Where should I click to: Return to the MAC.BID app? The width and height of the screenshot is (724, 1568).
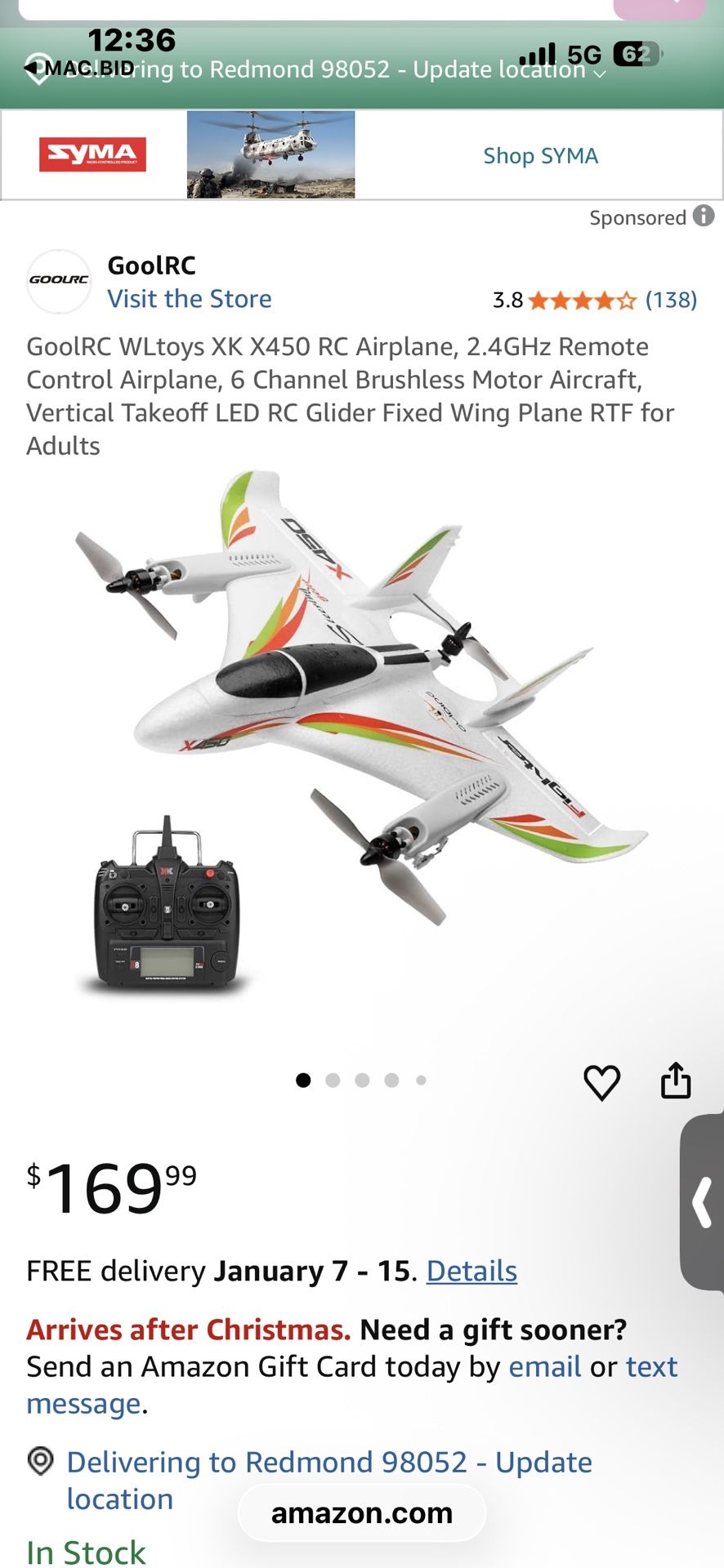coord(80,68)
